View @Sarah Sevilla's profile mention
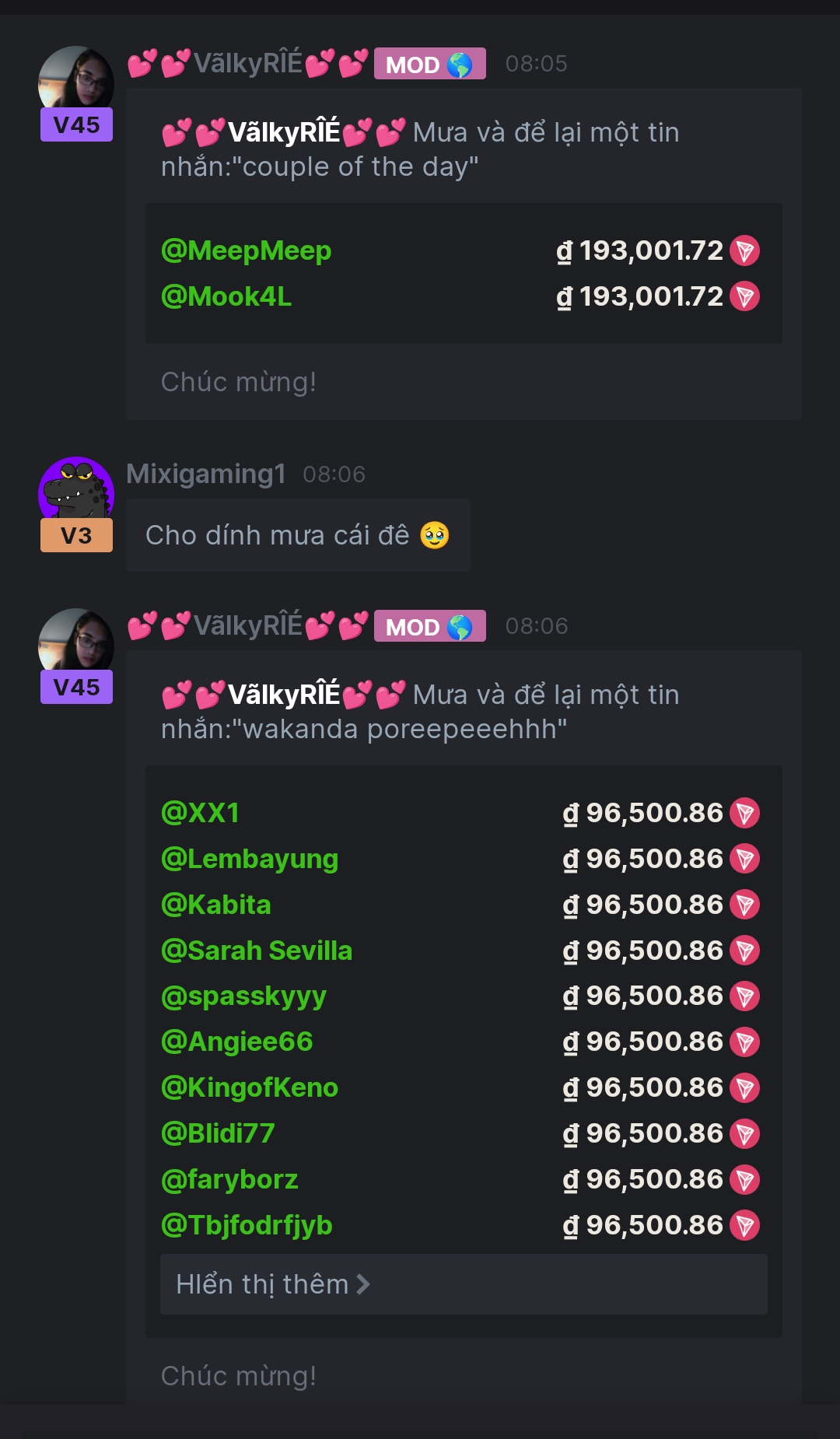This screenshot has width=840, height=1439. [x=256, y=951]
